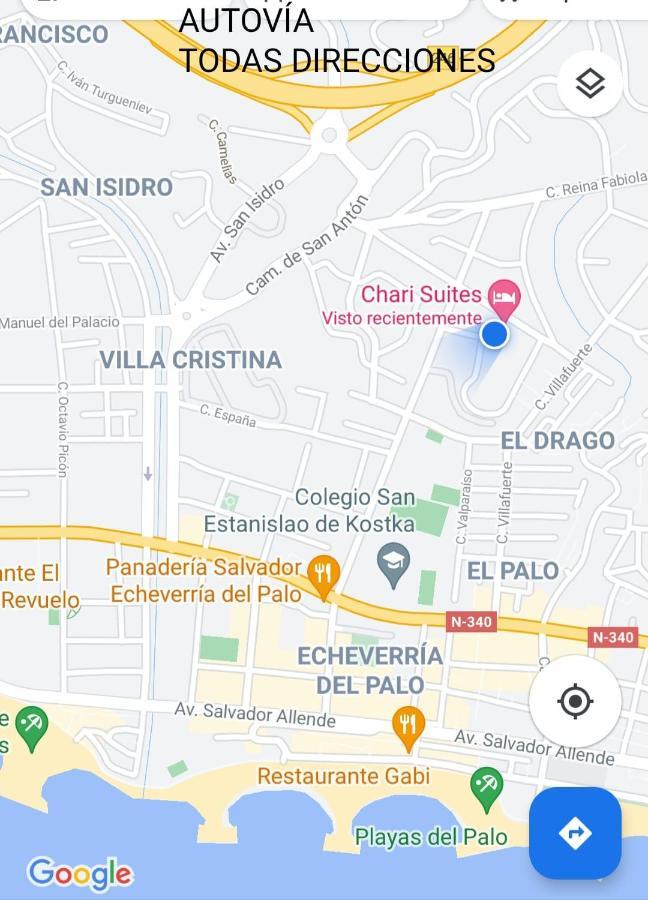Center map on my current location
The image size is (648, 900).
575,702
